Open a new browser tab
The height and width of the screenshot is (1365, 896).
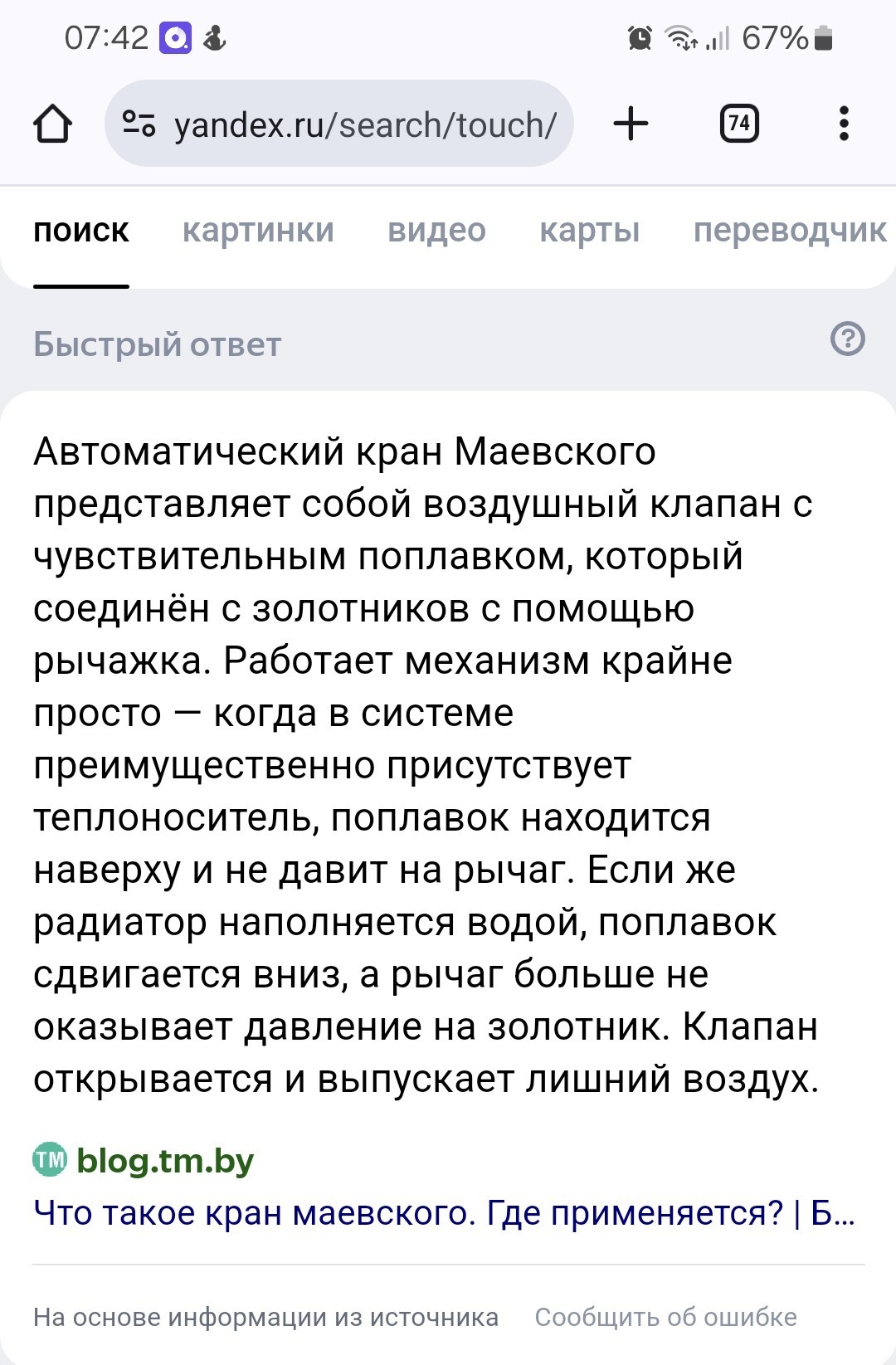click(x=631, y=124)
